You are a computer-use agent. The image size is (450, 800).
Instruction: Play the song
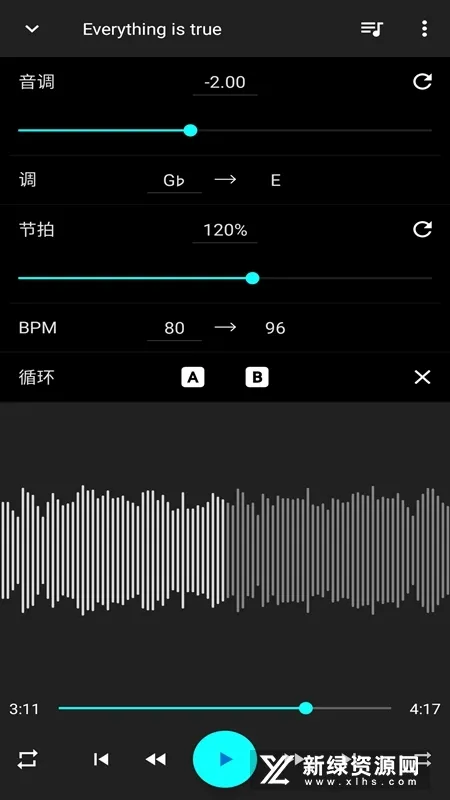(x=224, y=760)
